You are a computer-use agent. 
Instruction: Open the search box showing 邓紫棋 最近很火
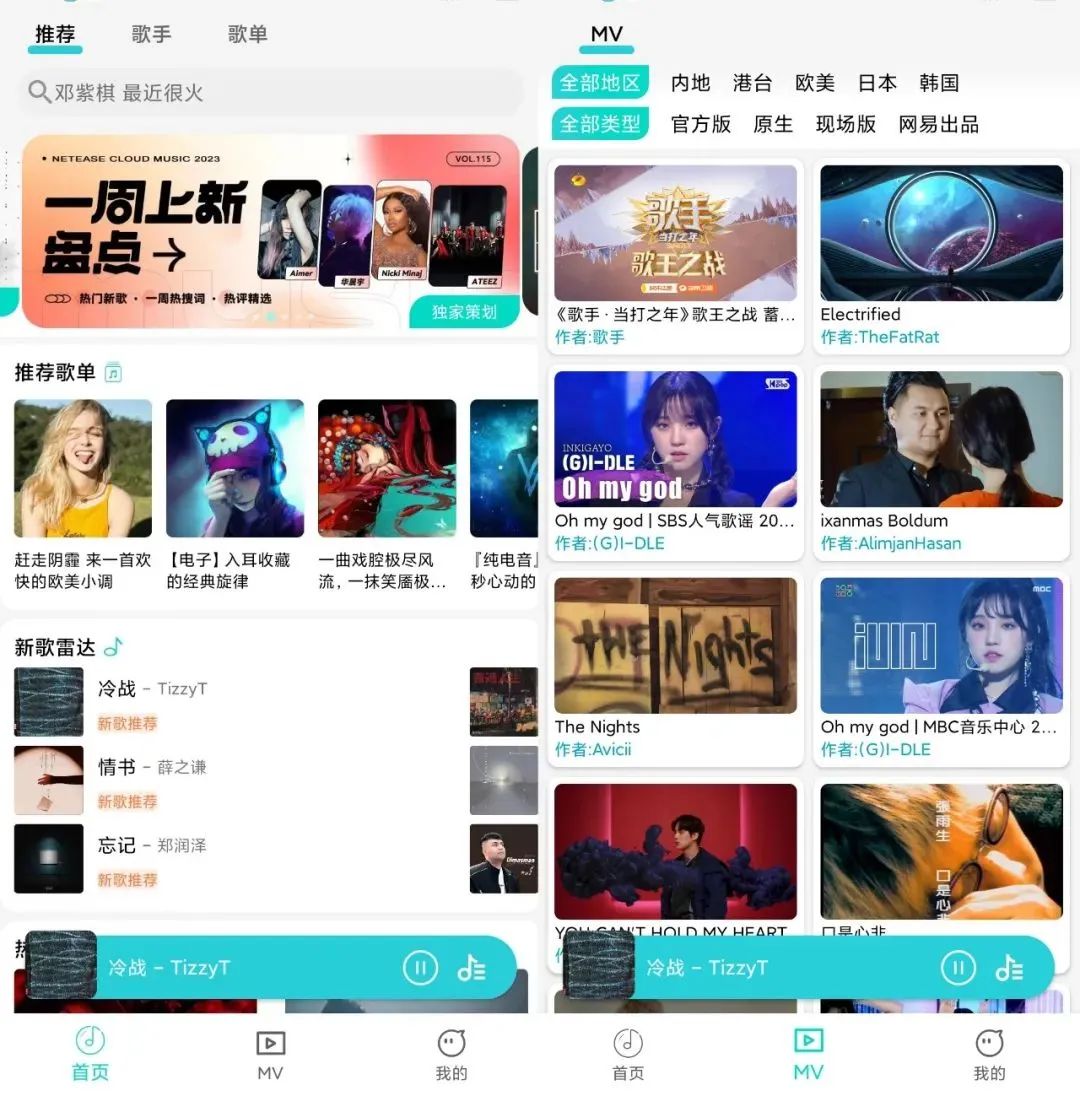pos(270,93)
